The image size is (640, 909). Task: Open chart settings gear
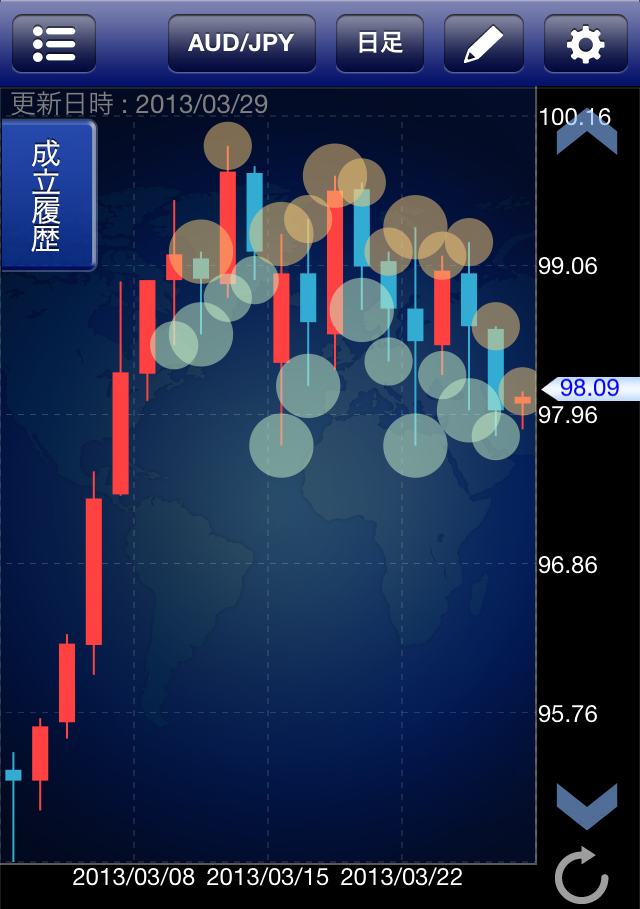(x=585, y=43)
